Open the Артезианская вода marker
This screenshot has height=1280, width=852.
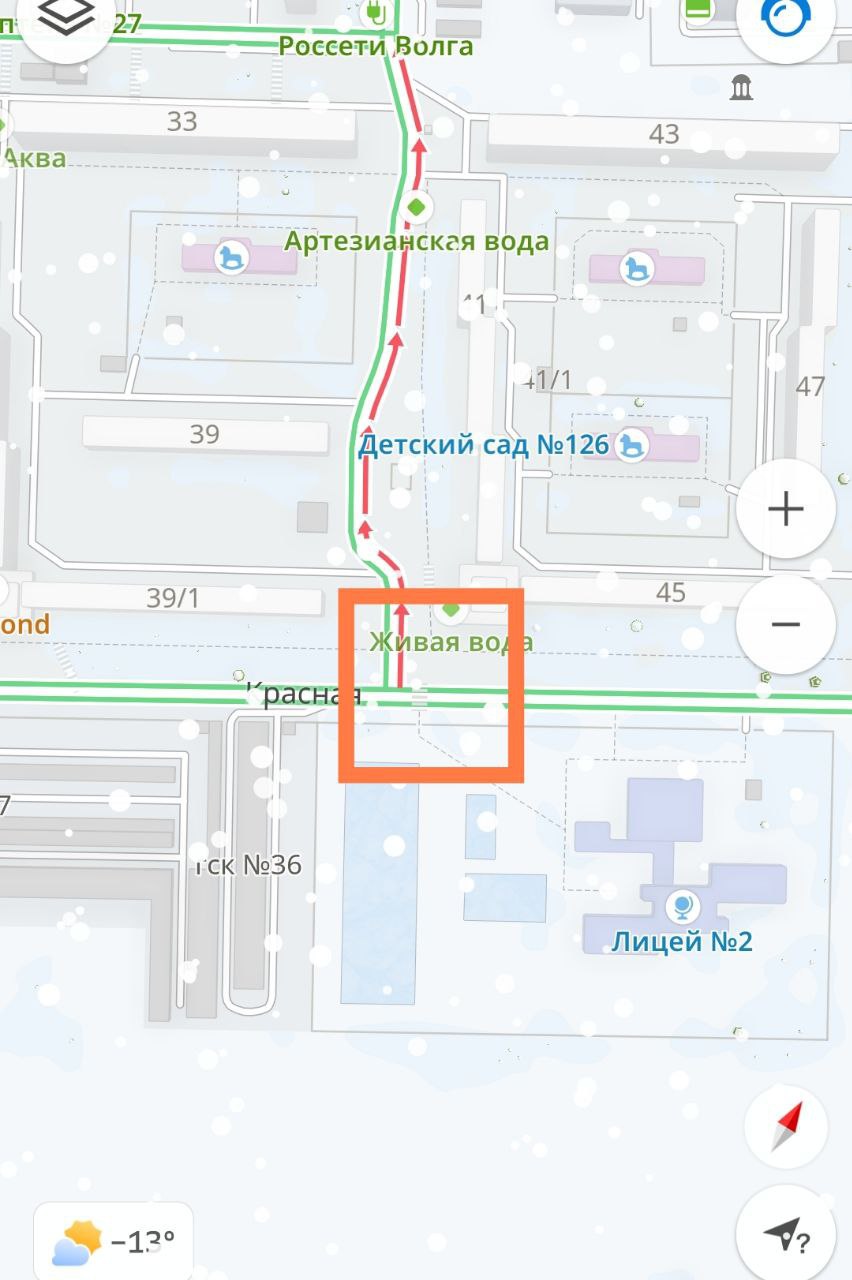coord(416,208)
